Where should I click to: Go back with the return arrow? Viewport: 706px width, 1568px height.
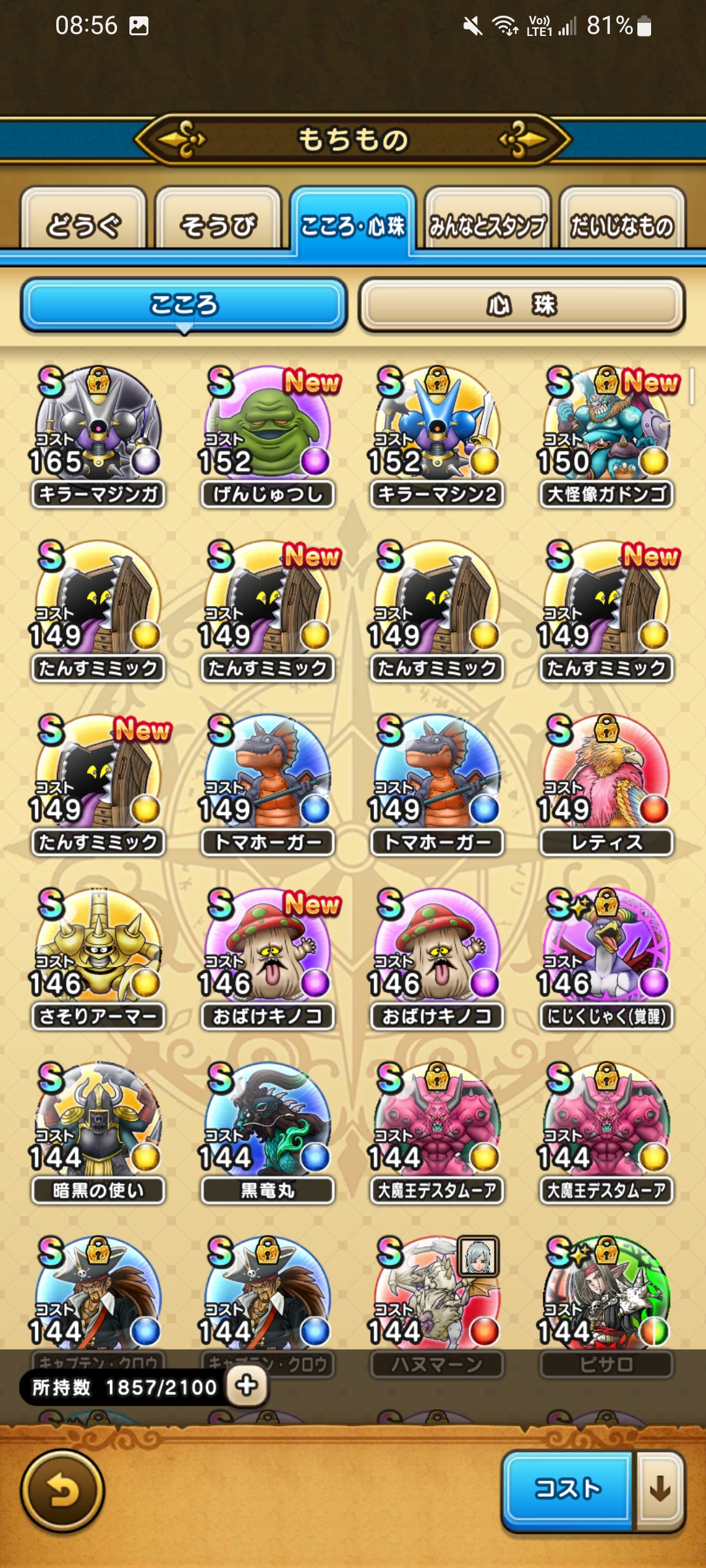(x=63, y=1491)
